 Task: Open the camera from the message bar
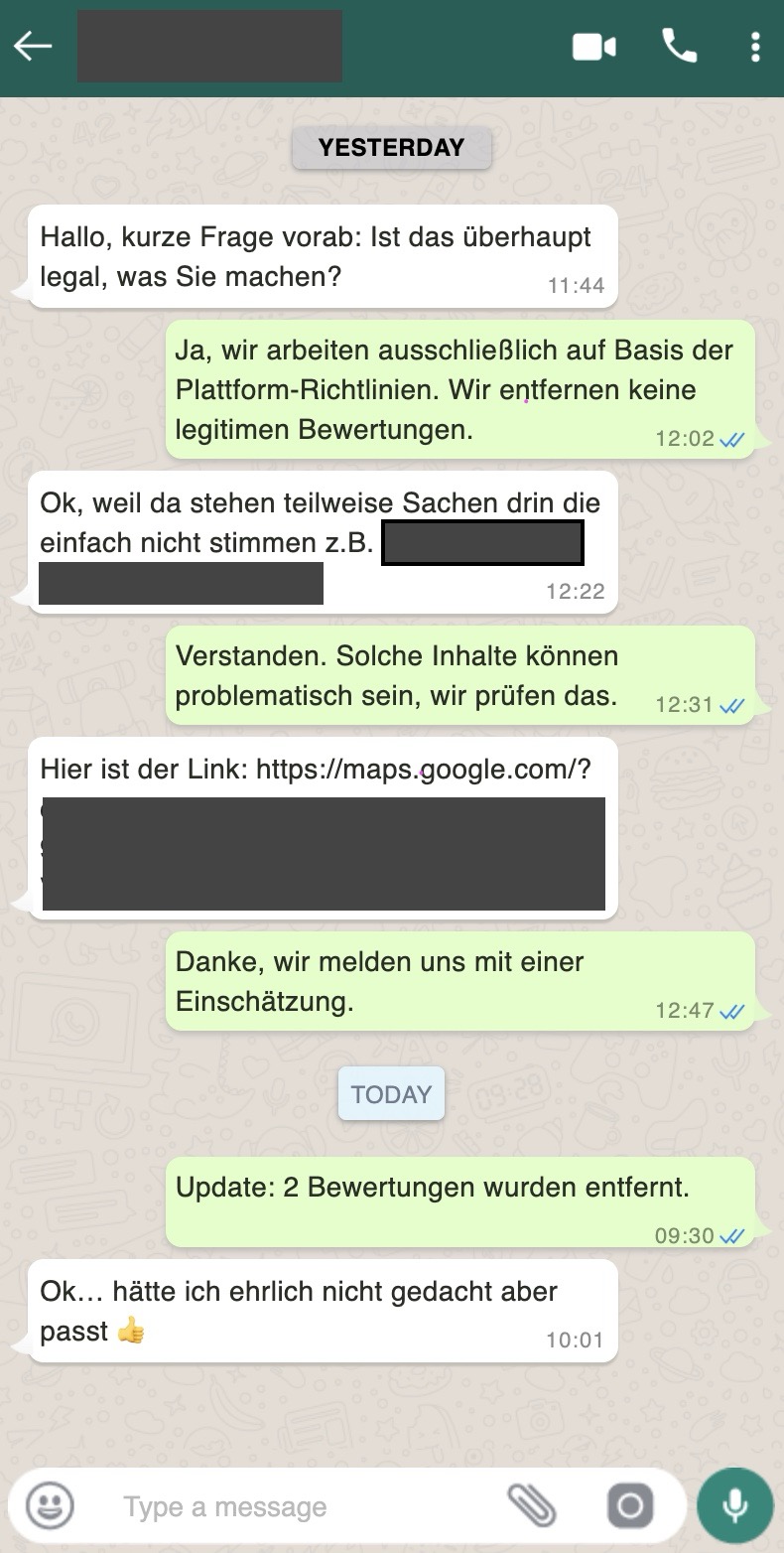(x=630, y=1506)
